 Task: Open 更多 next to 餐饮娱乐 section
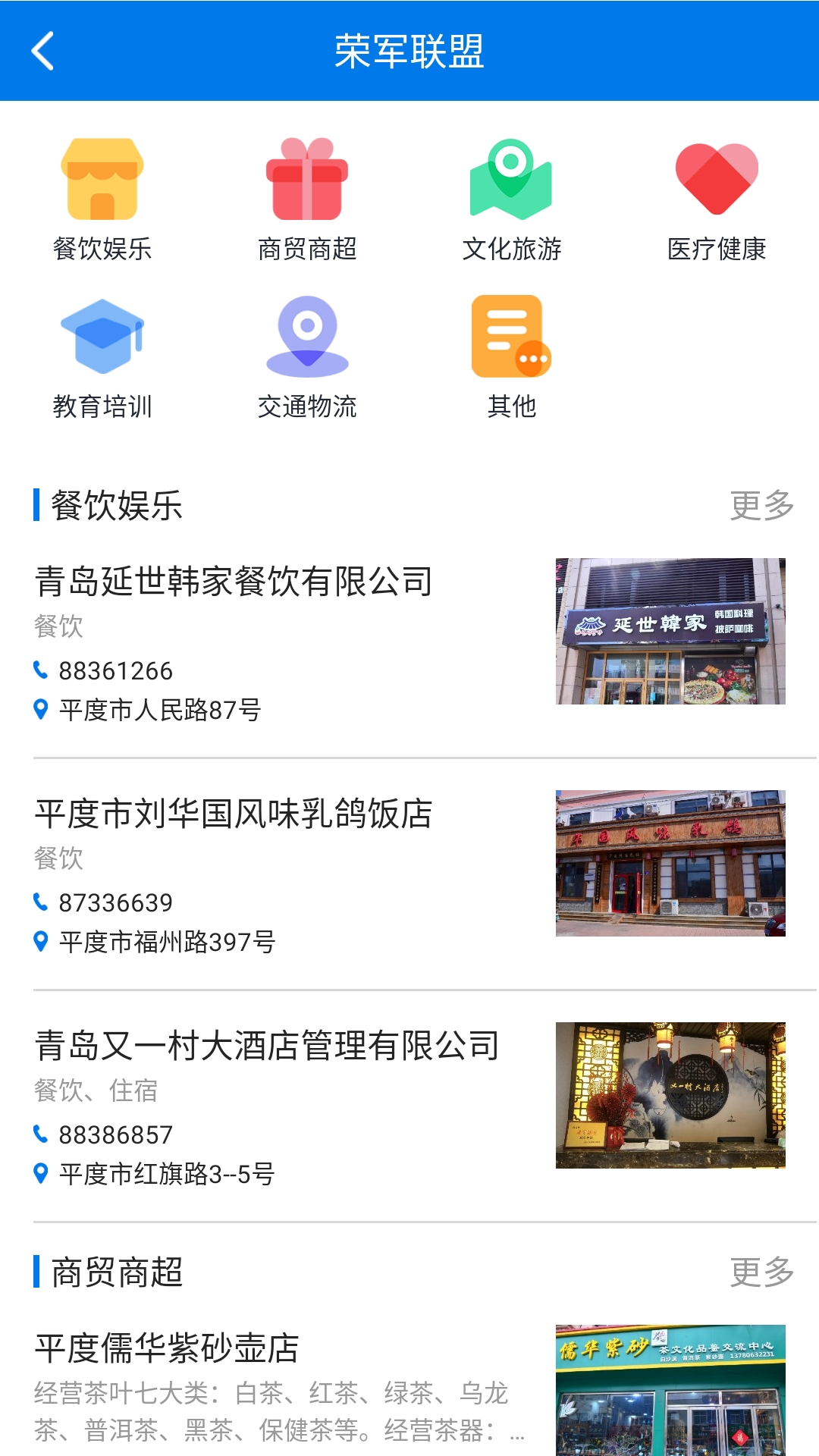pos(762,504)
